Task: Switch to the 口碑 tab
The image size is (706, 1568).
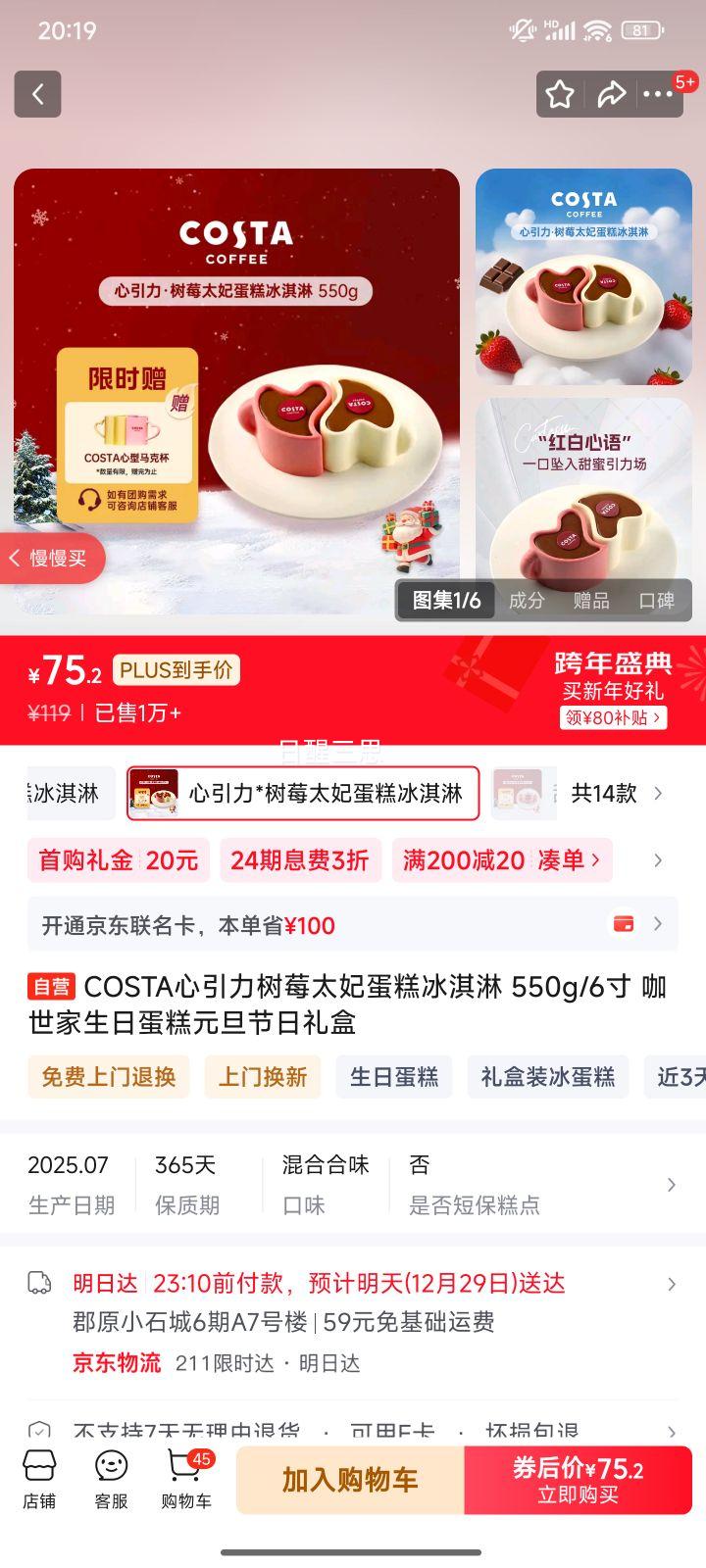Action: pyautogui.click(x=657, y=601)
